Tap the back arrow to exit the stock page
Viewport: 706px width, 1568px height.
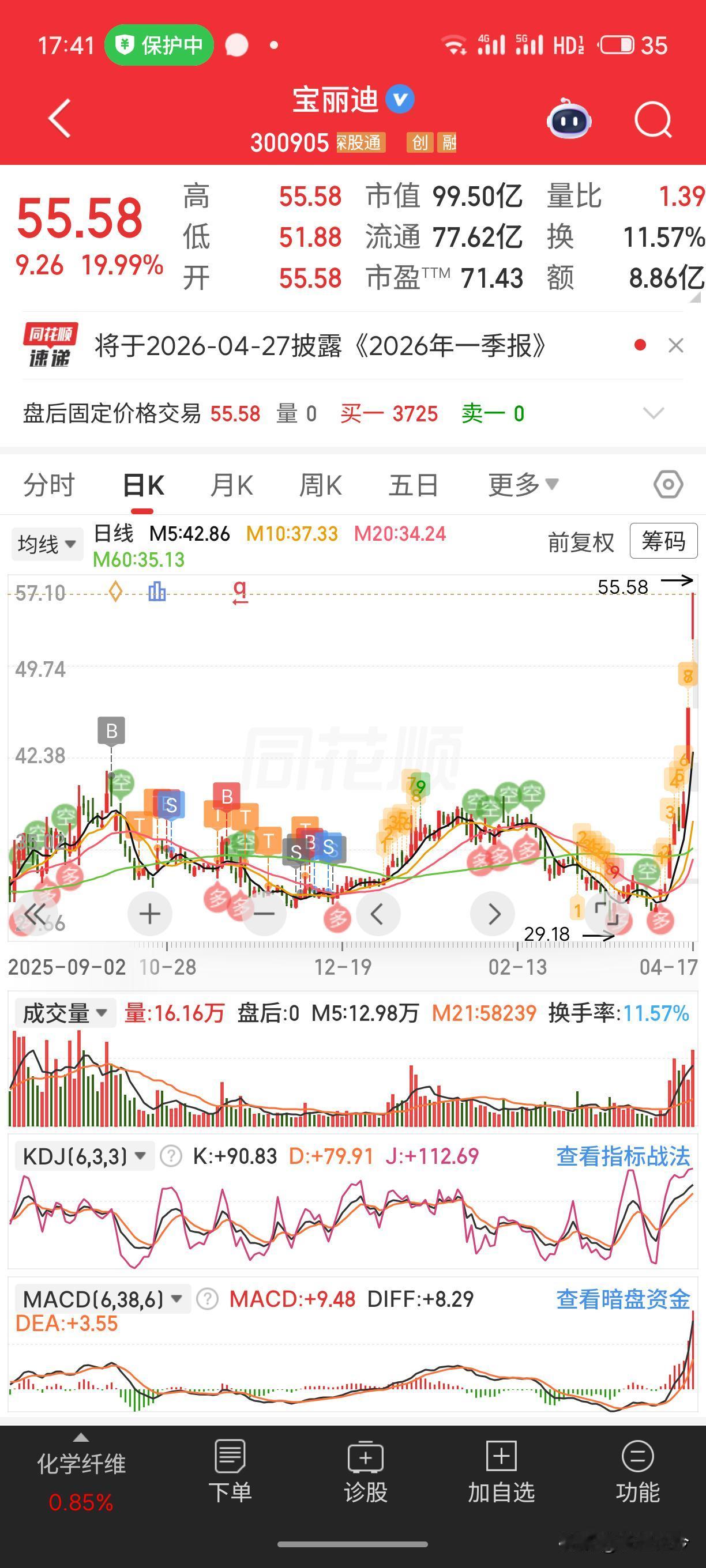pyautogui.click(x=59, y=118)
